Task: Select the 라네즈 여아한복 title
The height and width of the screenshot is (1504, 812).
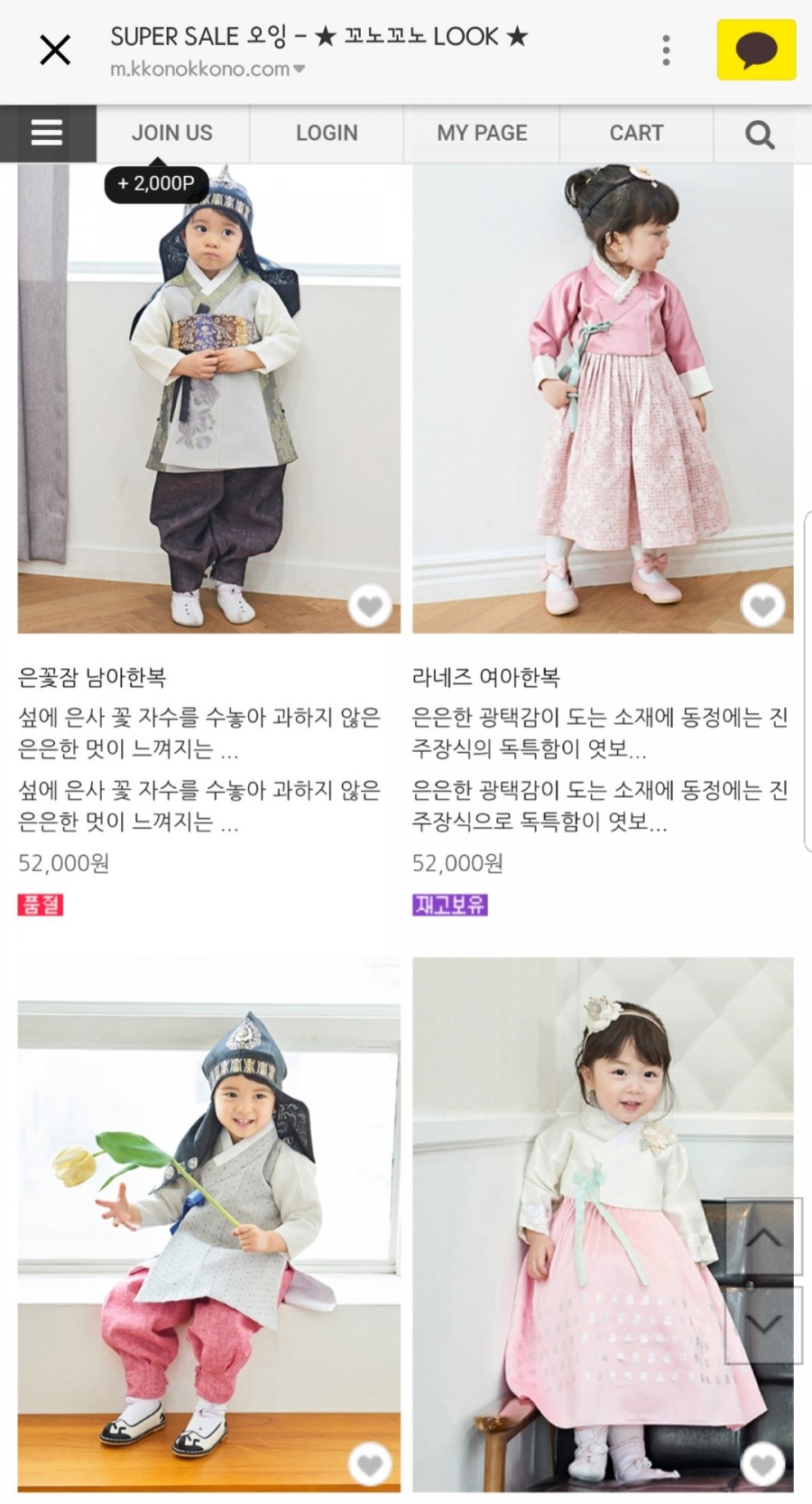Action: (486, 677)
